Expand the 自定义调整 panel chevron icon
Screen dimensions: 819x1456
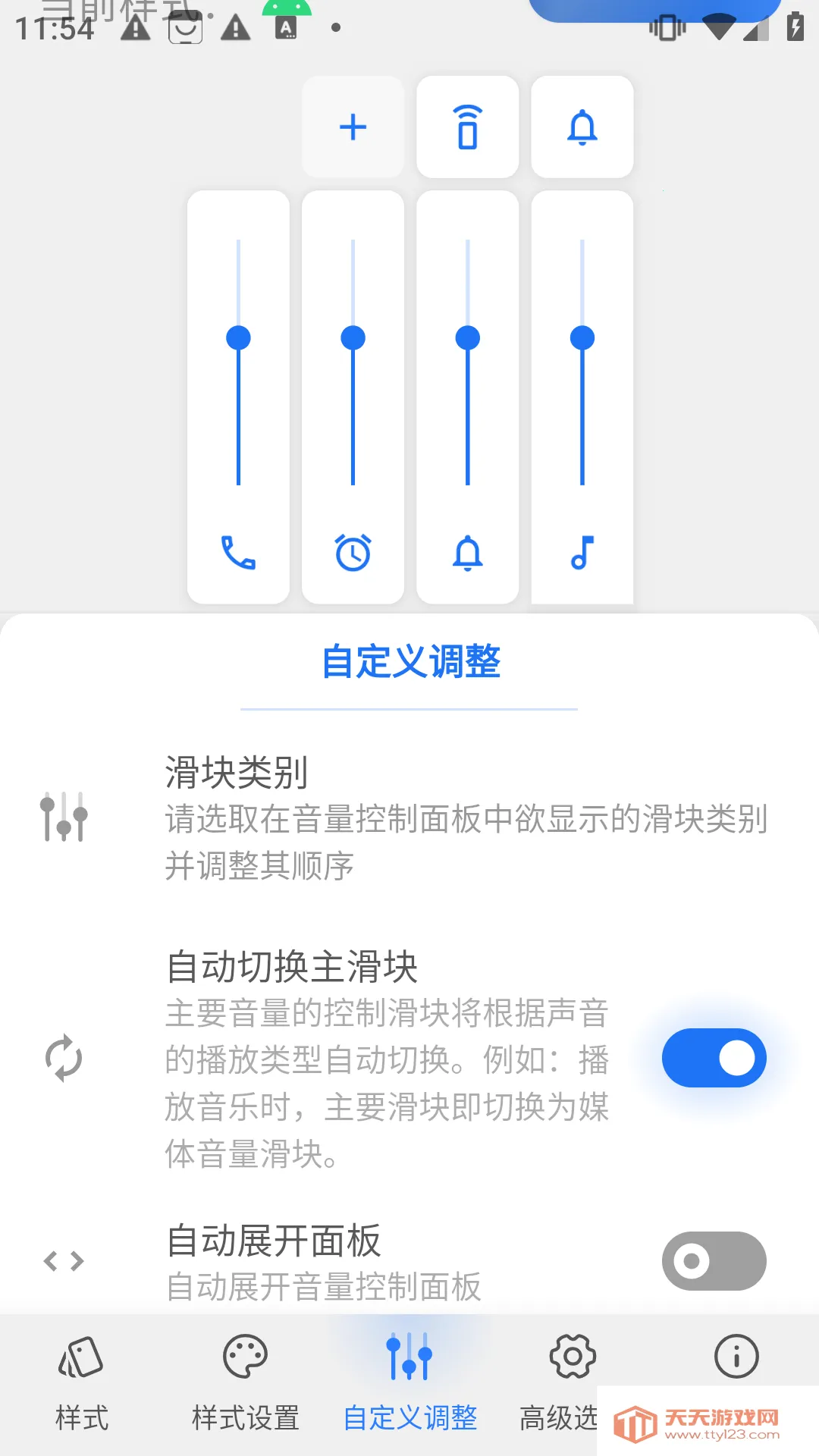pos(64,1261)
